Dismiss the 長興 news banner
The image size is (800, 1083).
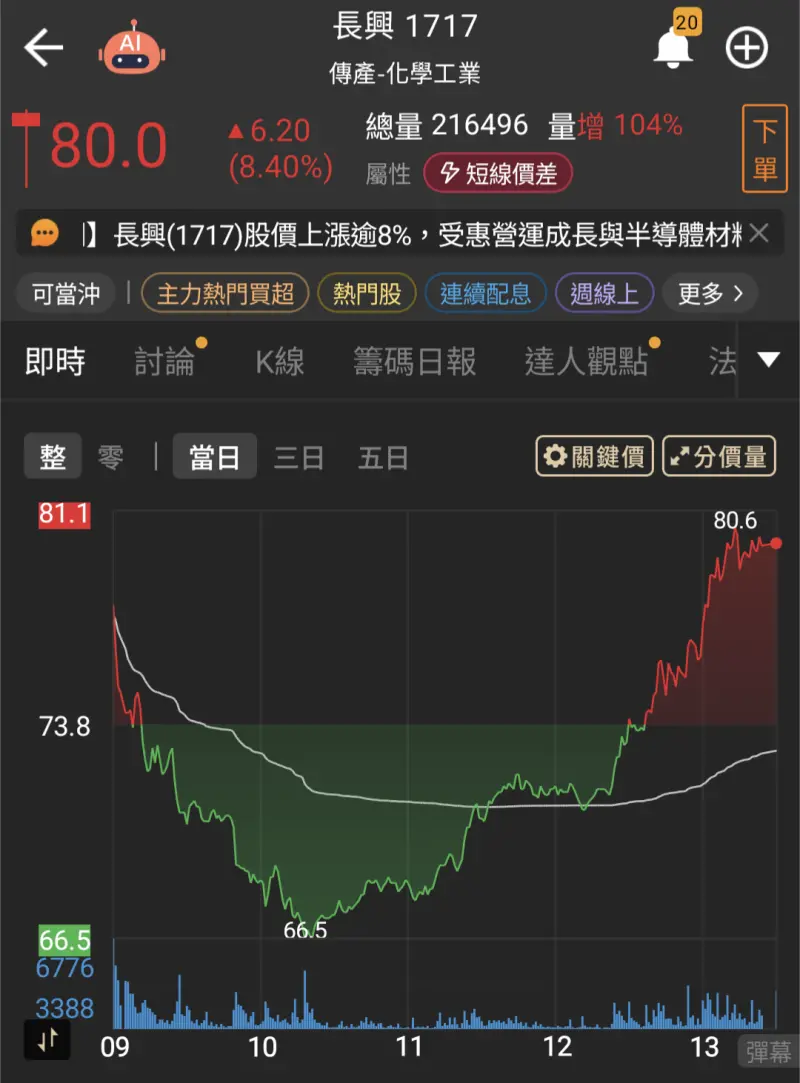[x=759, y=234]
